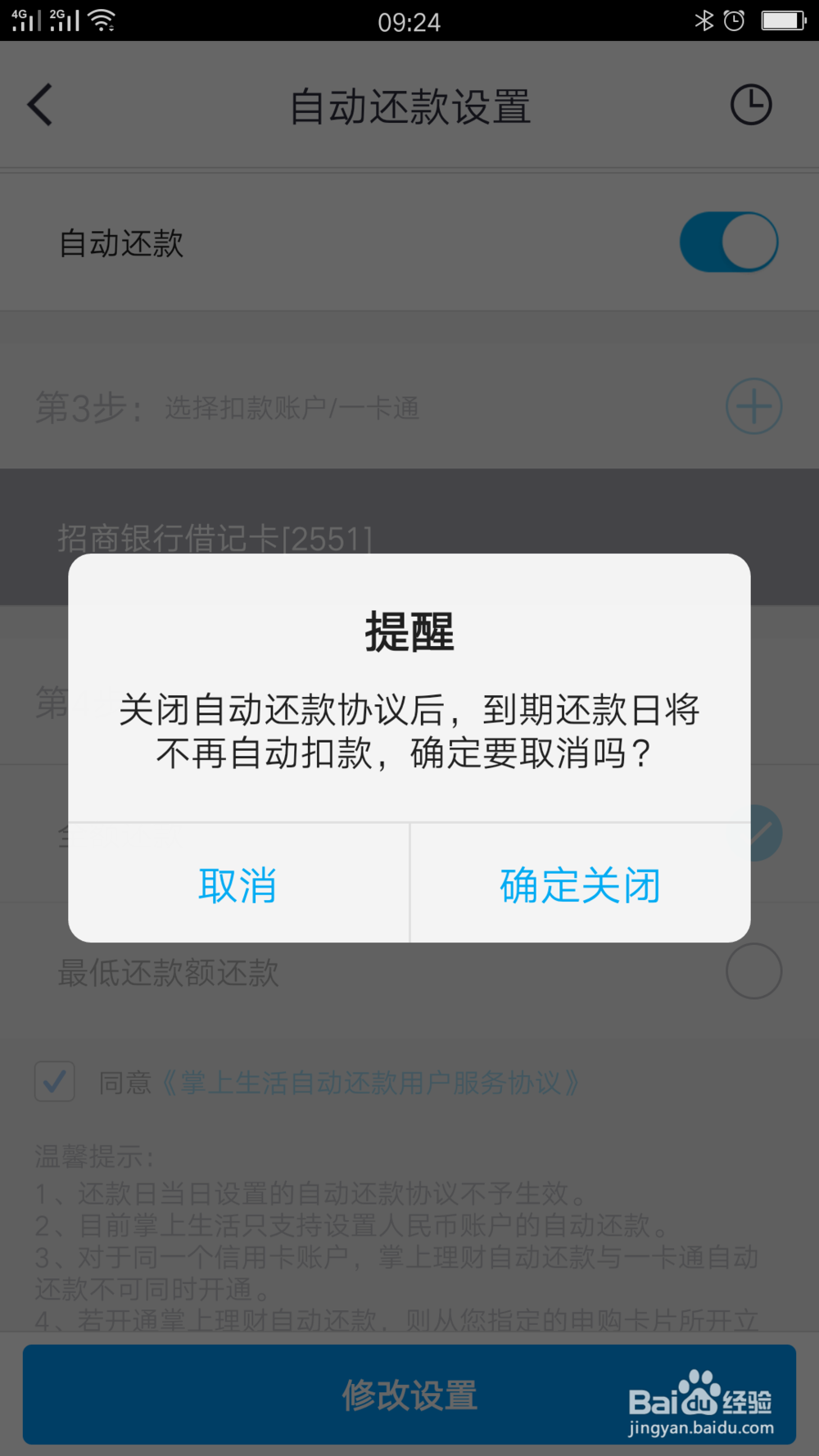Tap the 提醒 dialog title

[x=409, y=632]
